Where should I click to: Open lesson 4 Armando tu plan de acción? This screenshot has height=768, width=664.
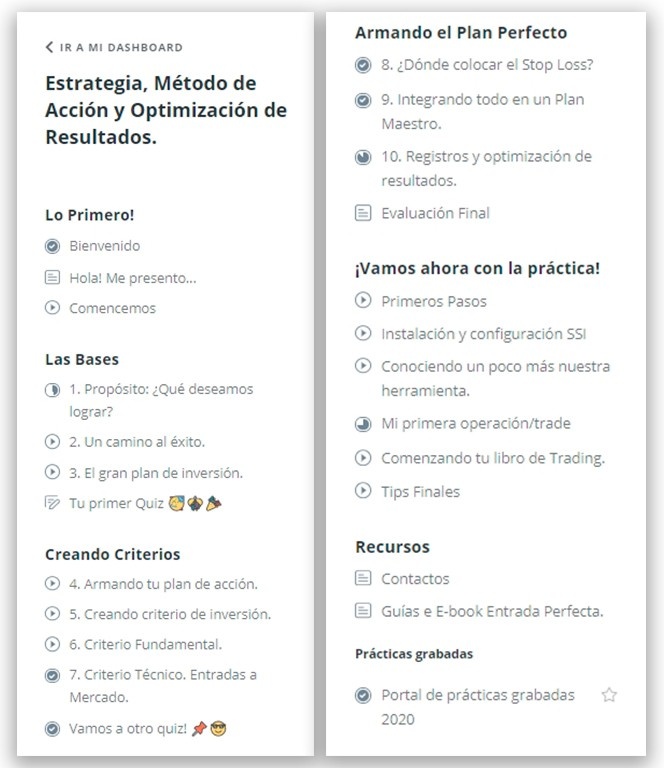[x=163, y=584]
